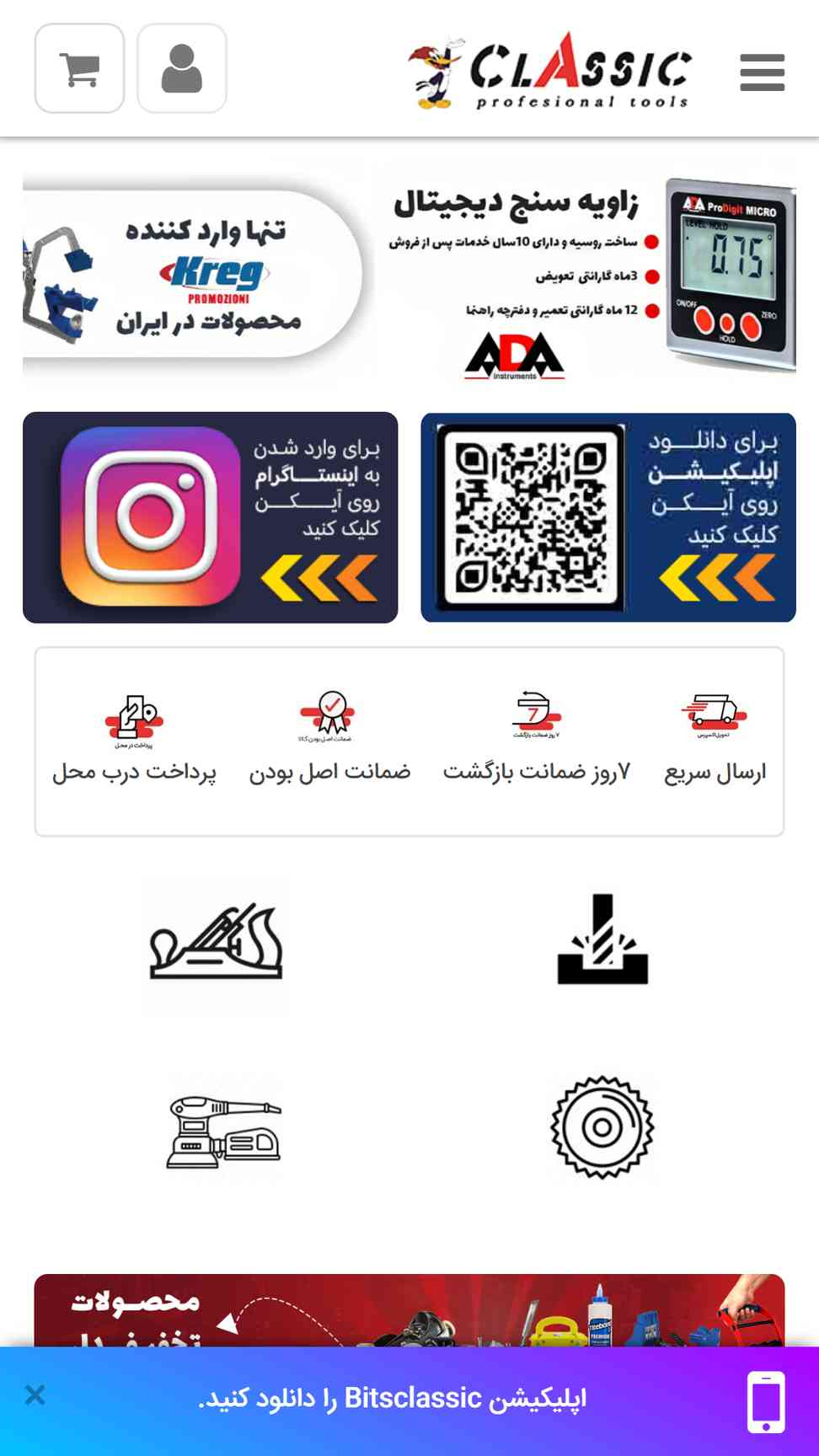This screenshot has height=1456, width=819.
Task: Tap the app download banner
Action: pyautogui.click(x=608, y=517)
